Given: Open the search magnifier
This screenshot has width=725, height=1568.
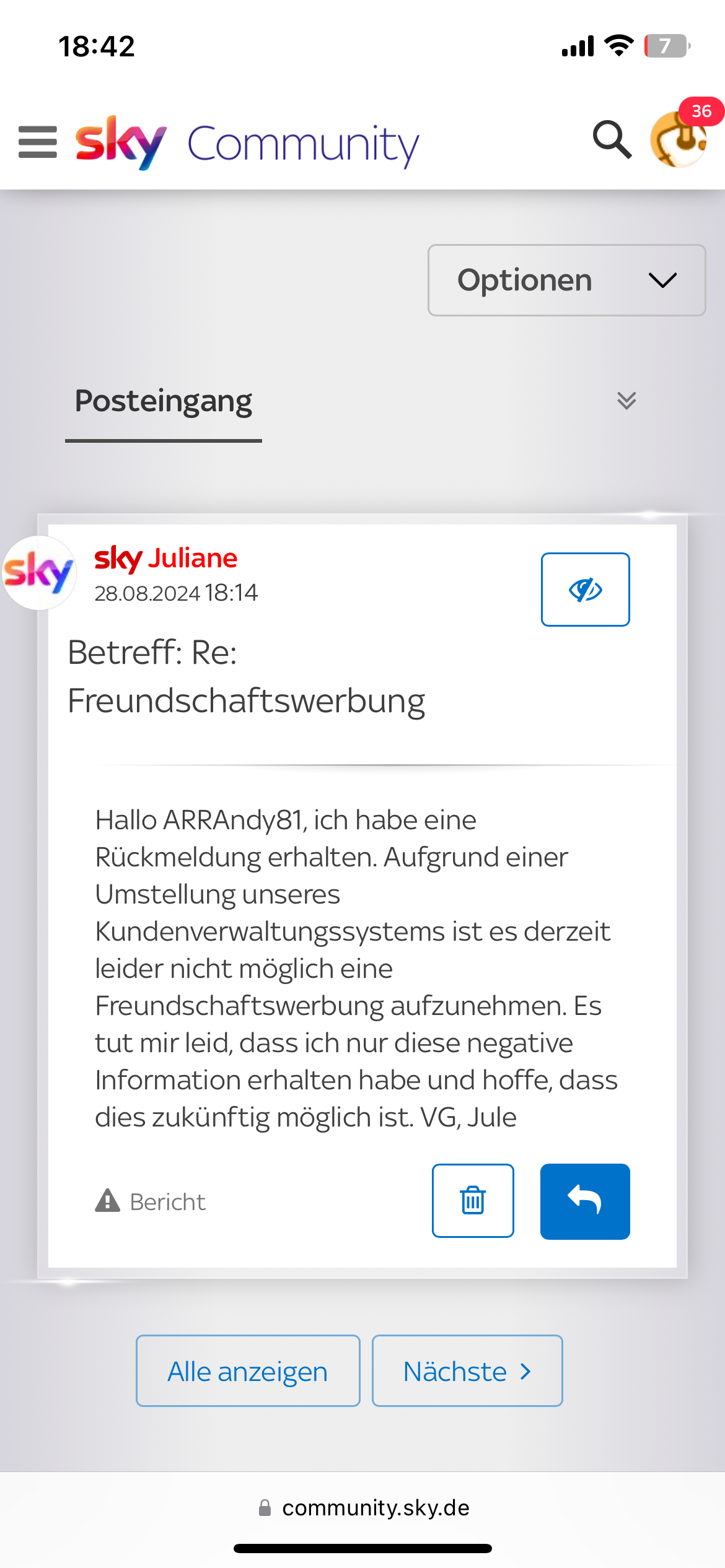Looking at the screenshot, I should pyautogui.click(x=612, y=140).
